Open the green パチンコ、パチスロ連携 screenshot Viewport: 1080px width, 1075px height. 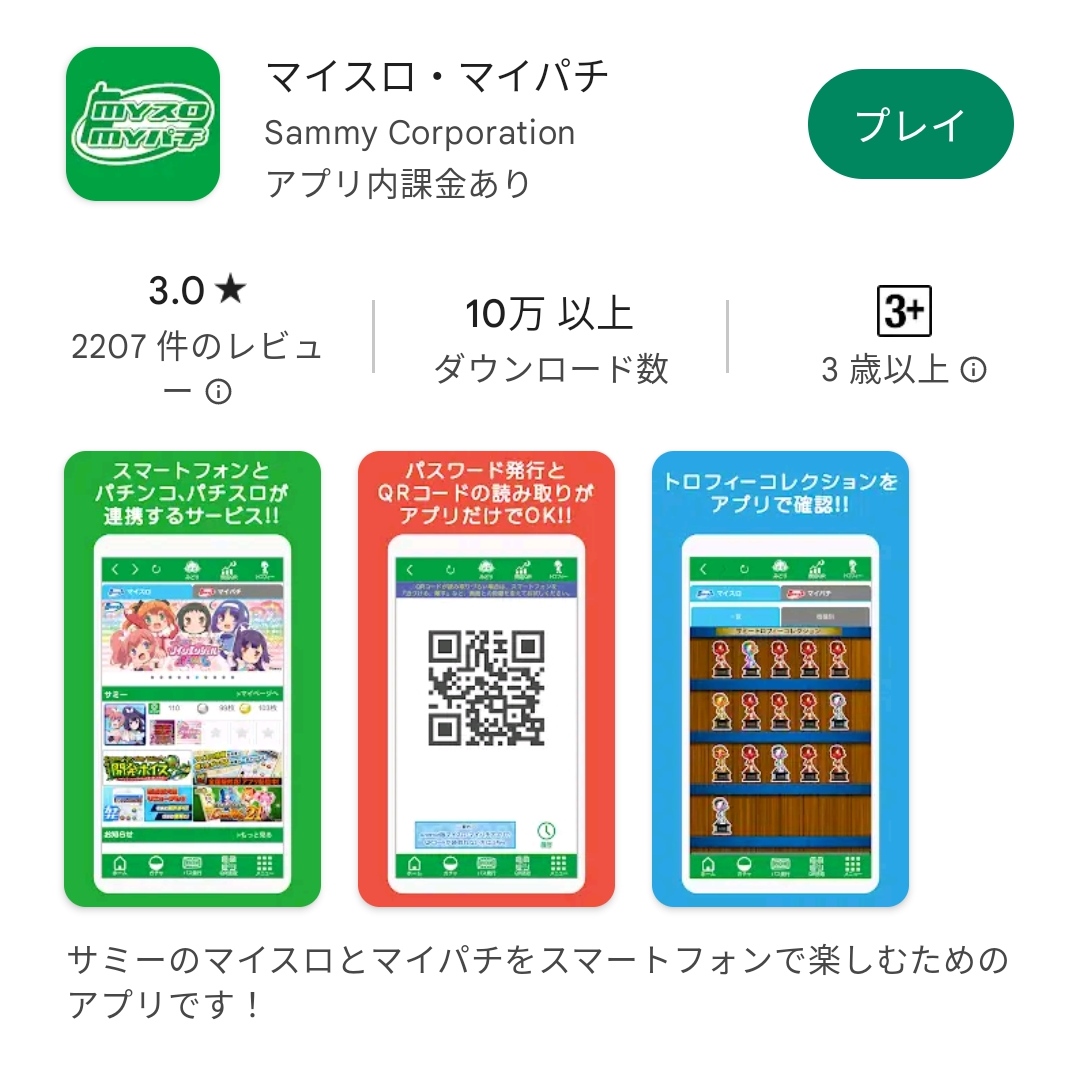click(x=192, y=679)
